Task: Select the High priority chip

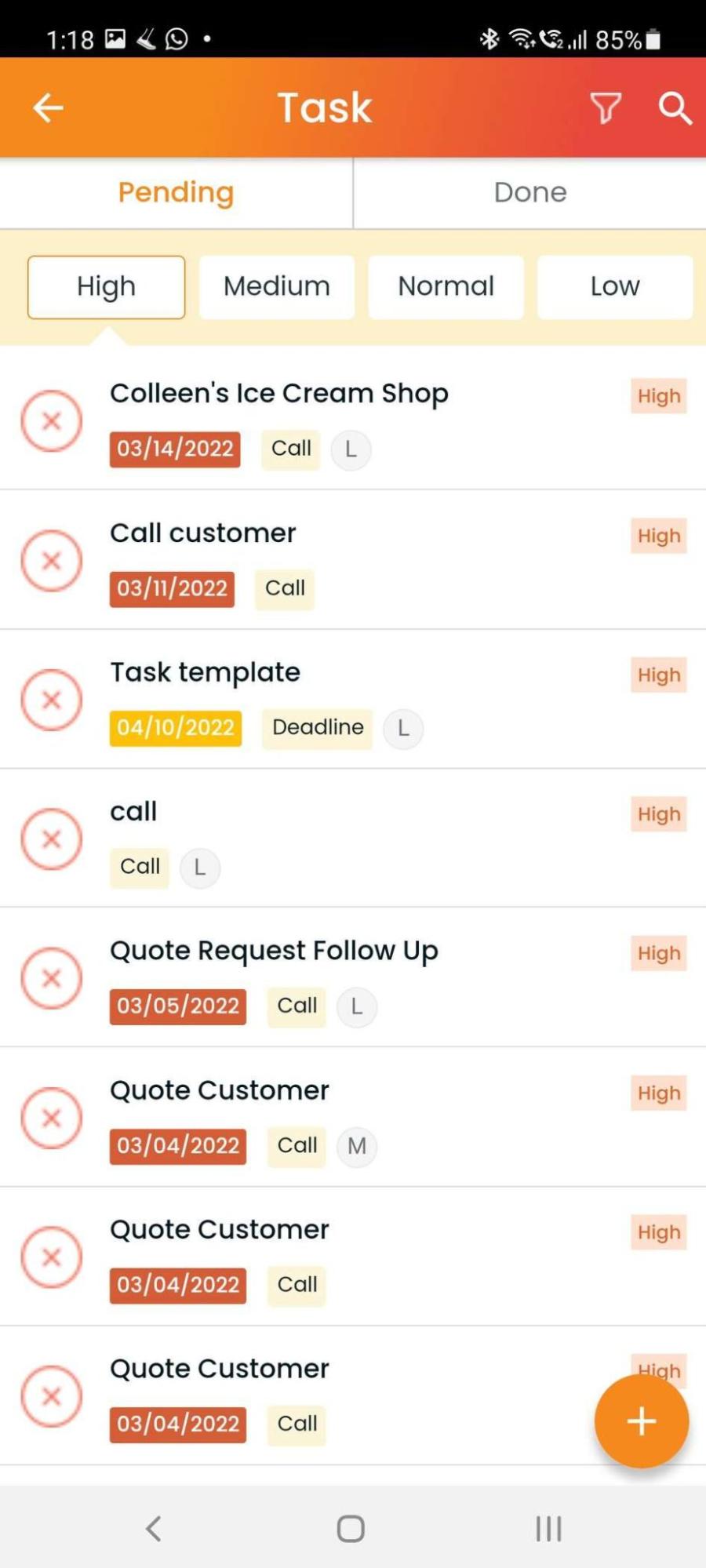Action: pos(106,287)
